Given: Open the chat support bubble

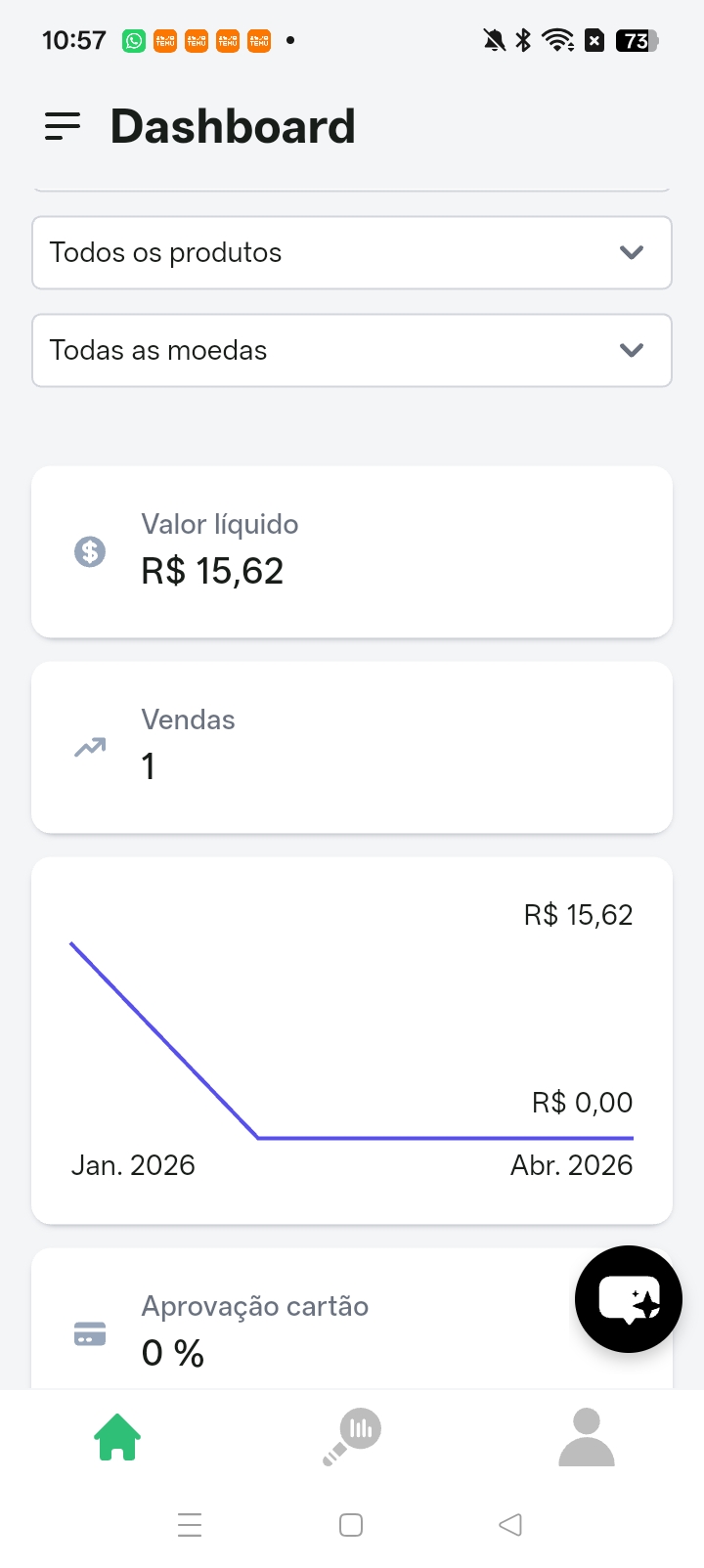Looking at the screenshot, I should [x=628, y=1299].
